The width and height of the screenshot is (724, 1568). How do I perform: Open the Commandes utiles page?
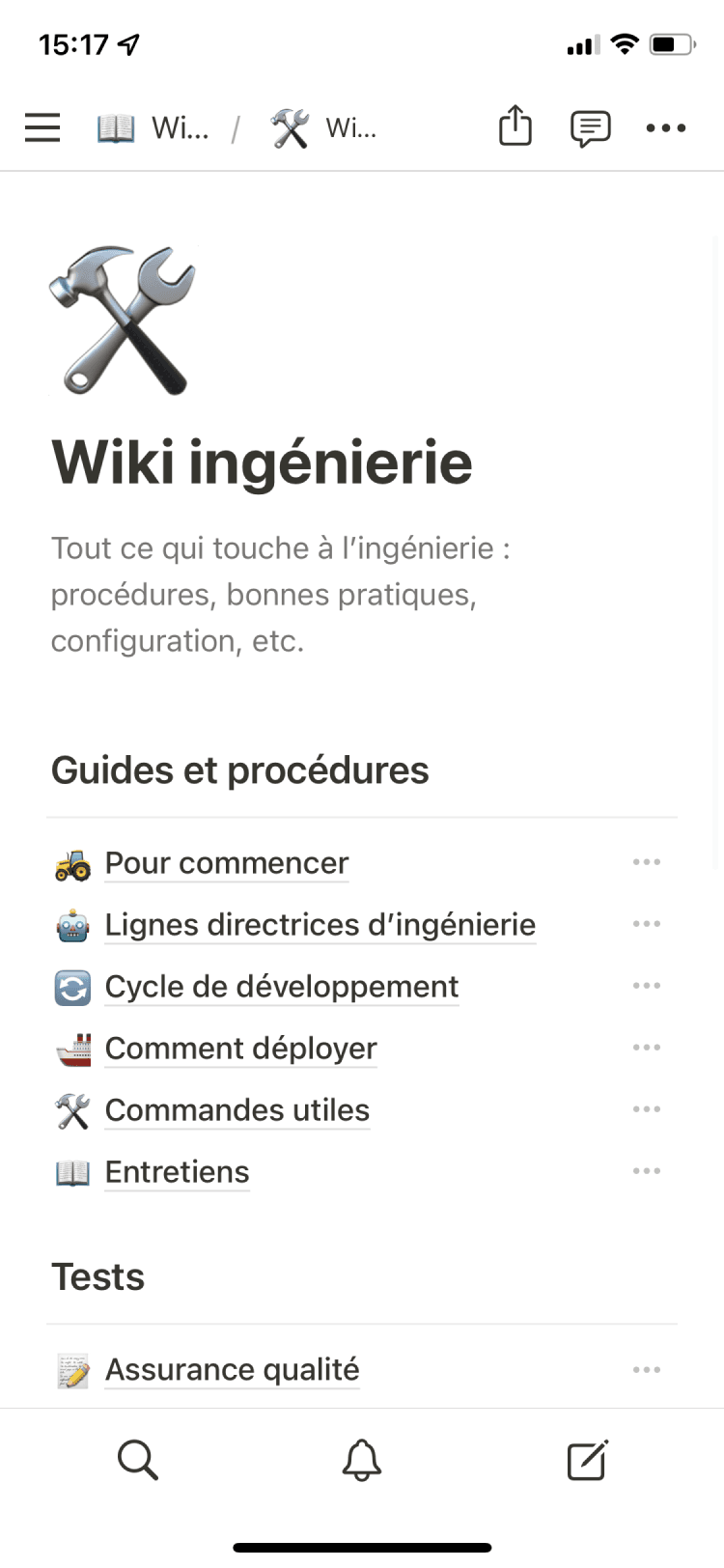(x=237, y=1110)
